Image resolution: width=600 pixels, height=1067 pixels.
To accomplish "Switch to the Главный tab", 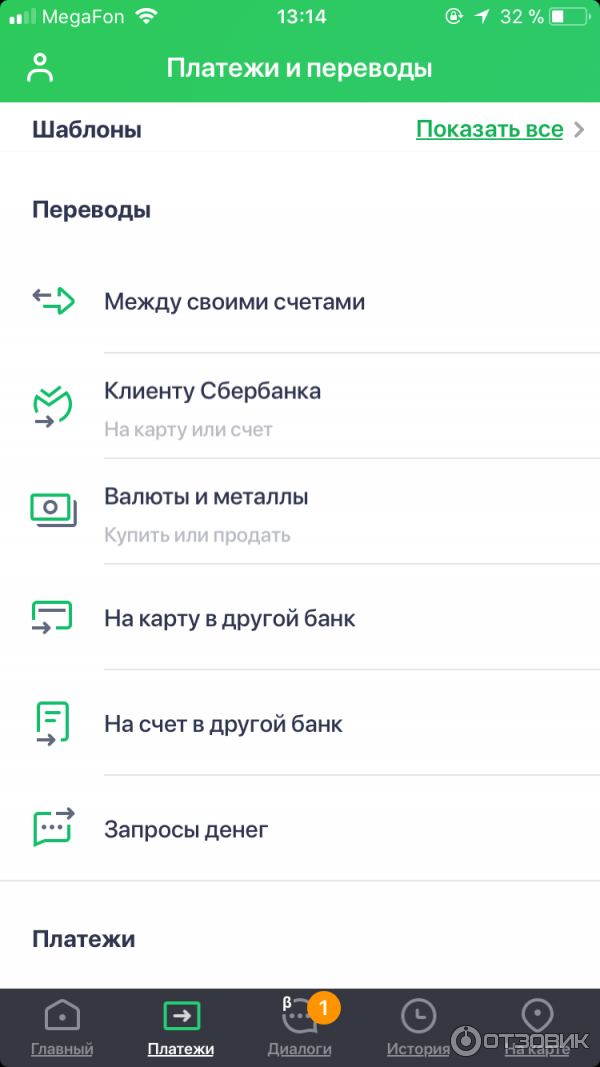I will [x=62, y=1028].
